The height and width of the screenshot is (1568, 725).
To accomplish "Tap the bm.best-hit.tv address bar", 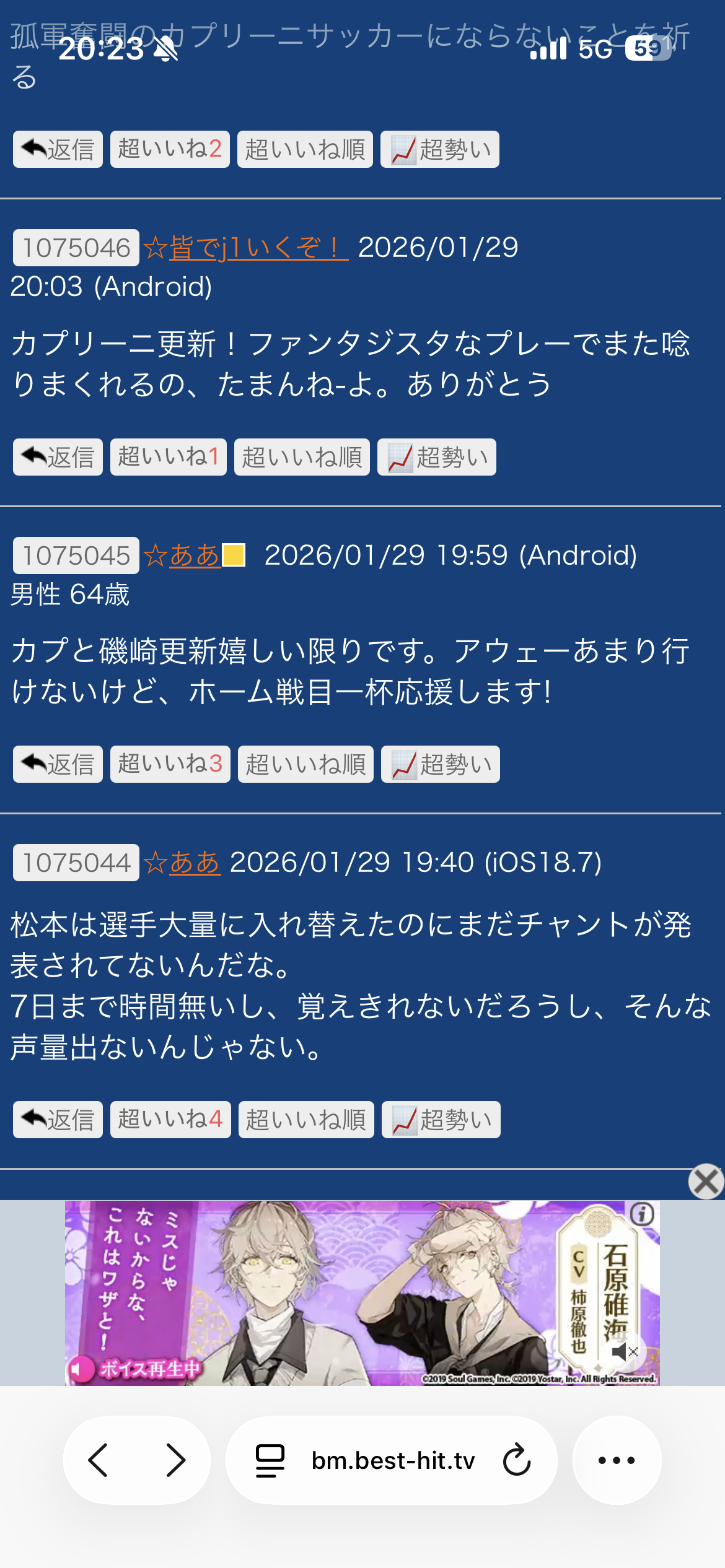I will point(392,1460).
